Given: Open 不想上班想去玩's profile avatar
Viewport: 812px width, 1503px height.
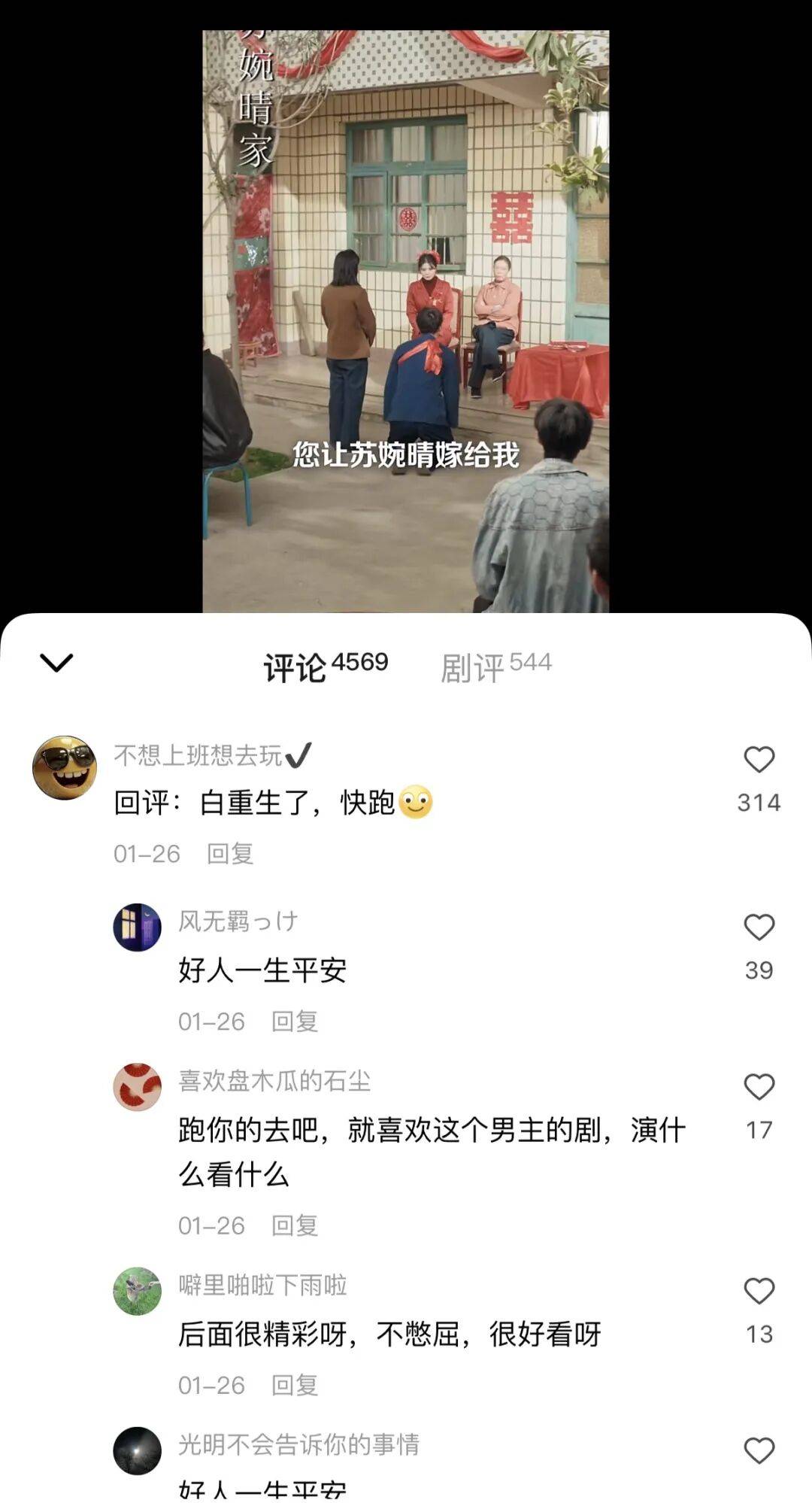Looking at the screenshot, I should (65, 768).
